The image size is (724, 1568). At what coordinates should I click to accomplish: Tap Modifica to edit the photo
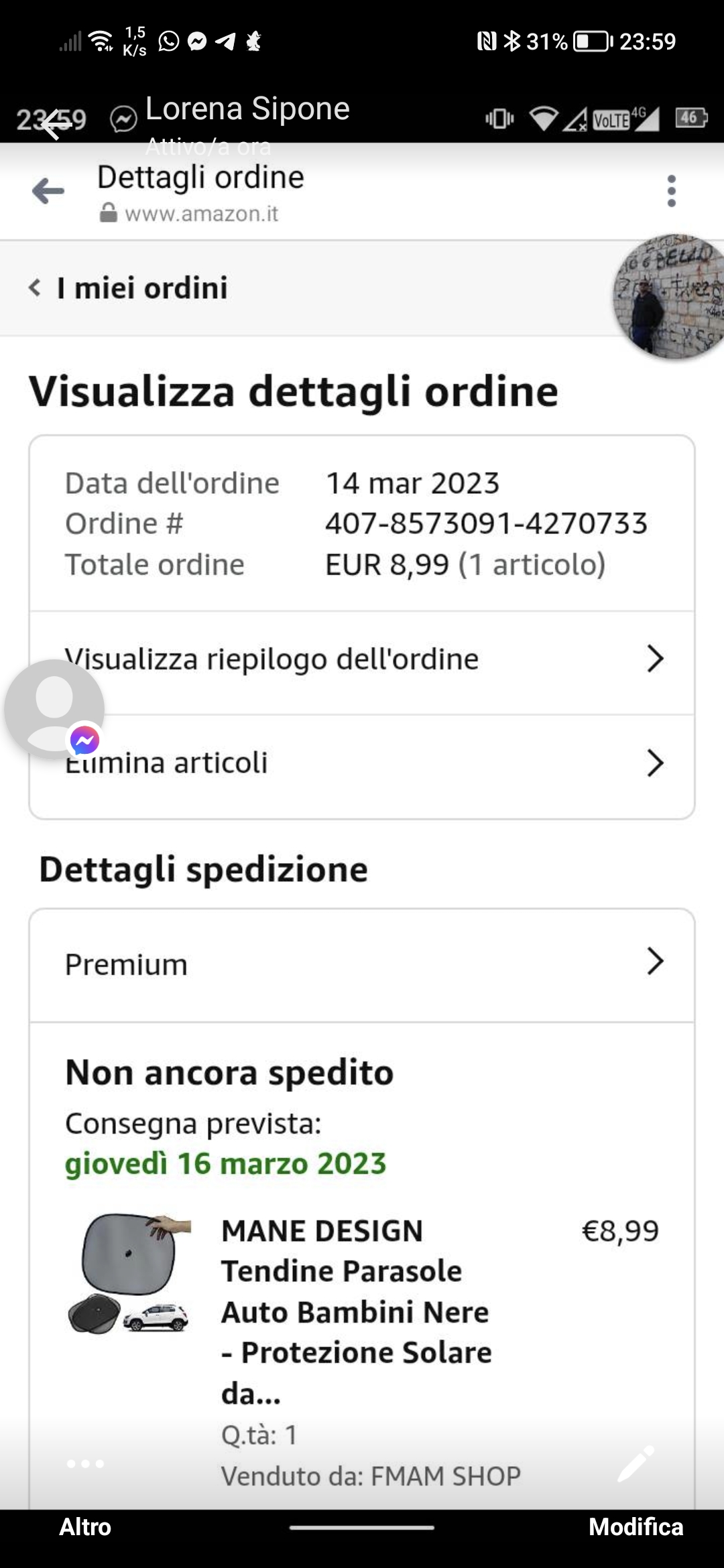[x=636, y=1526]
